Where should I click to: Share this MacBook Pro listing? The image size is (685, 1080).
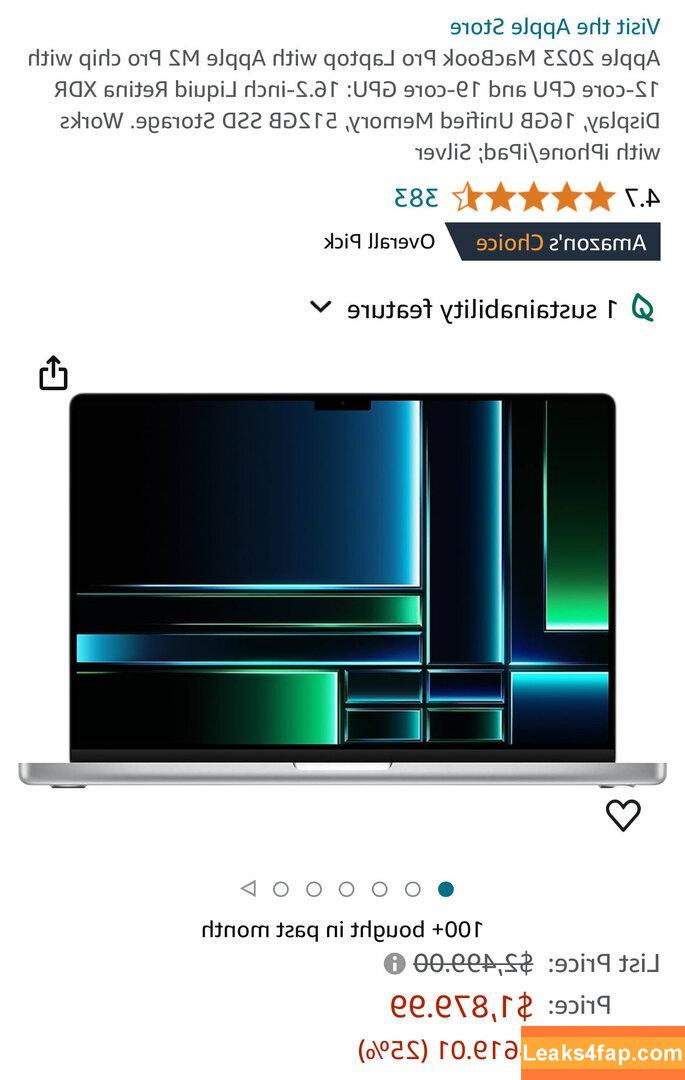(x=53, y=373)
